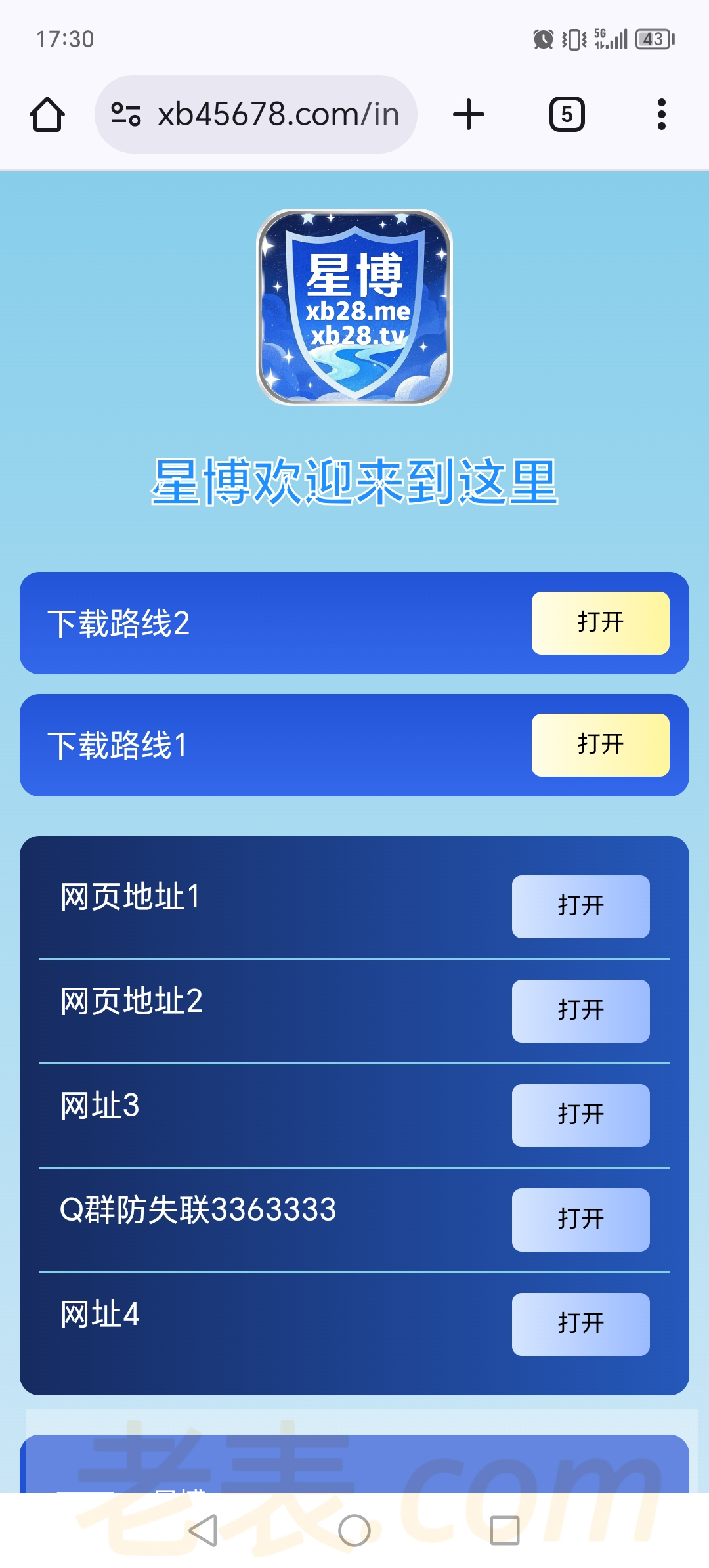Tap 打开 next to 网页地址2
The image size is (709, 1568).
(580, 1011)
